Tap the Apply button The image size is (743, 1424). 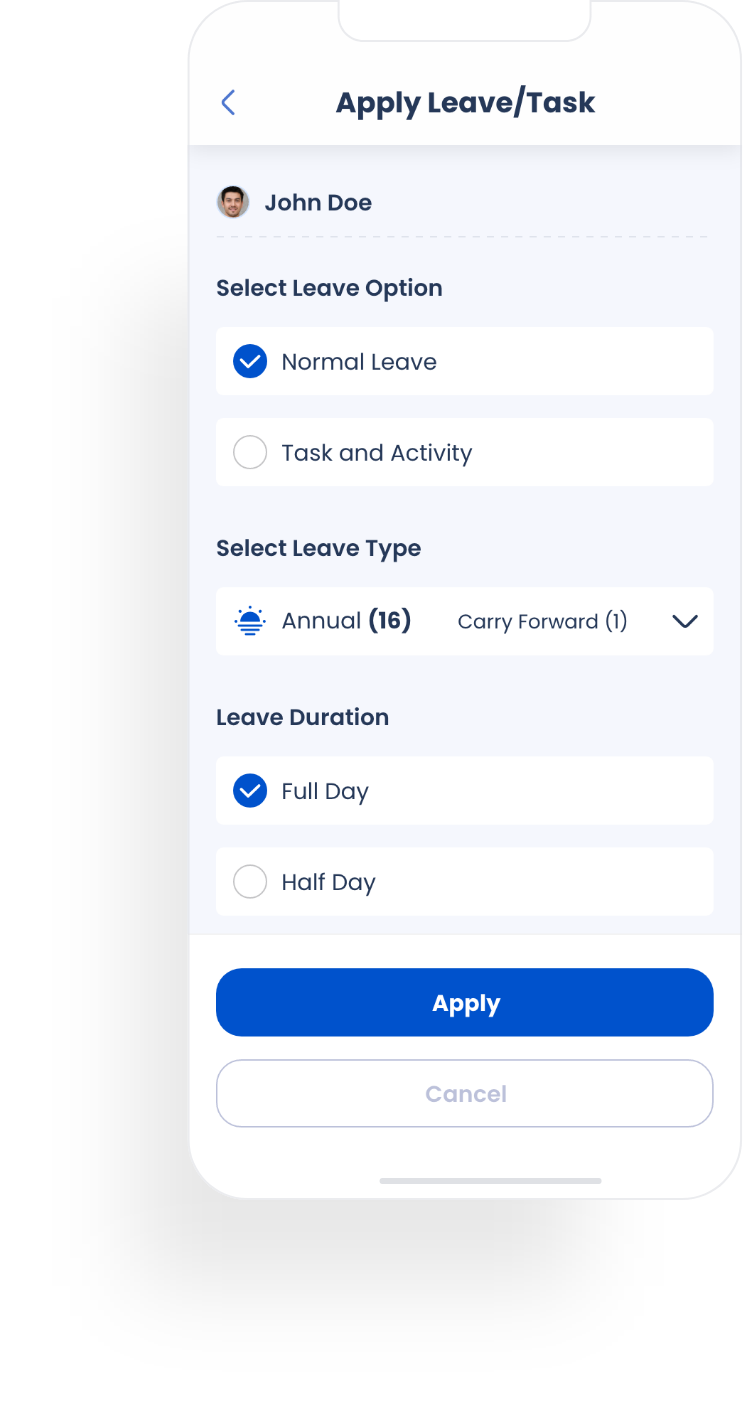(x=465, y=1002)
